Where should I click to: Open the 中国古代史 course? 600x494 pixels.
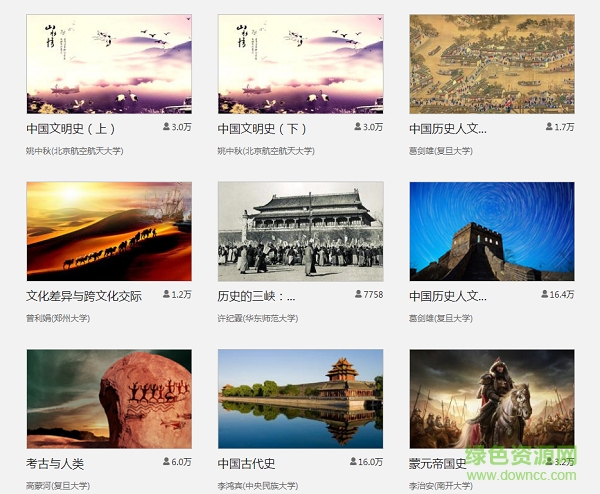pos(300,398)
